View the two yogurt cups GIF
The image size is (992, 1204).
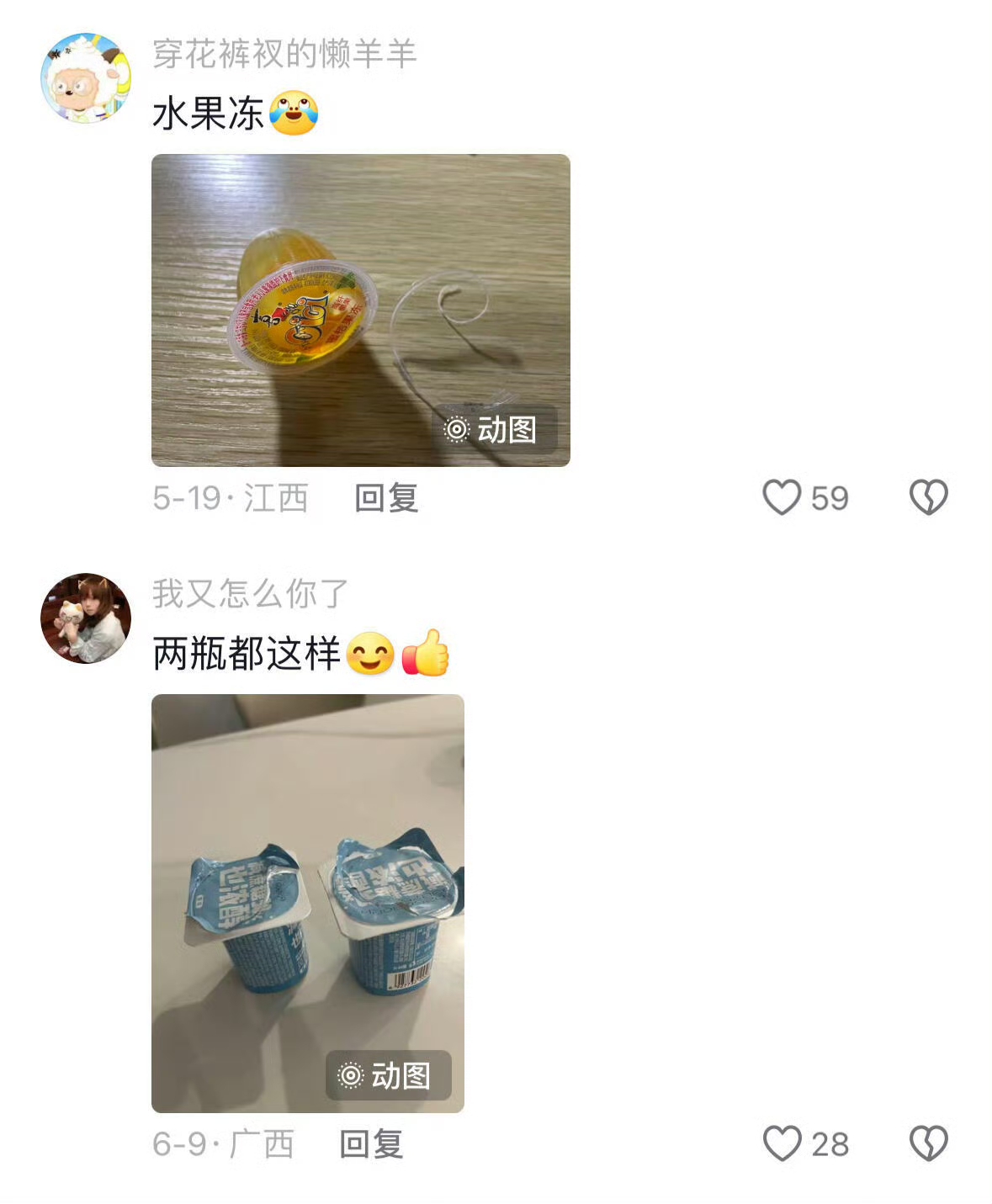pos(308,904)
